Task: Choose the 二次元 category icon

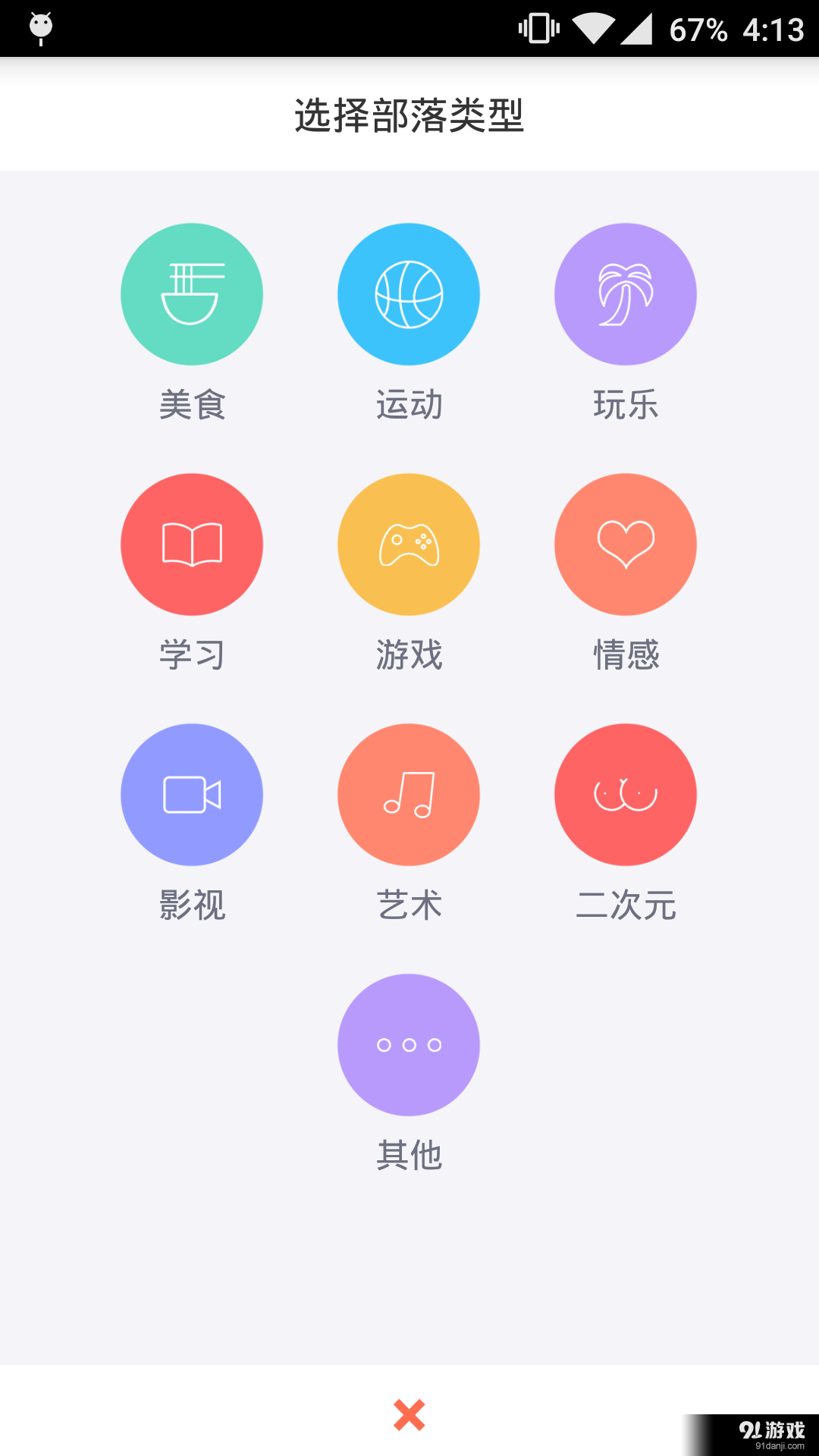Action: pos(625,793)
